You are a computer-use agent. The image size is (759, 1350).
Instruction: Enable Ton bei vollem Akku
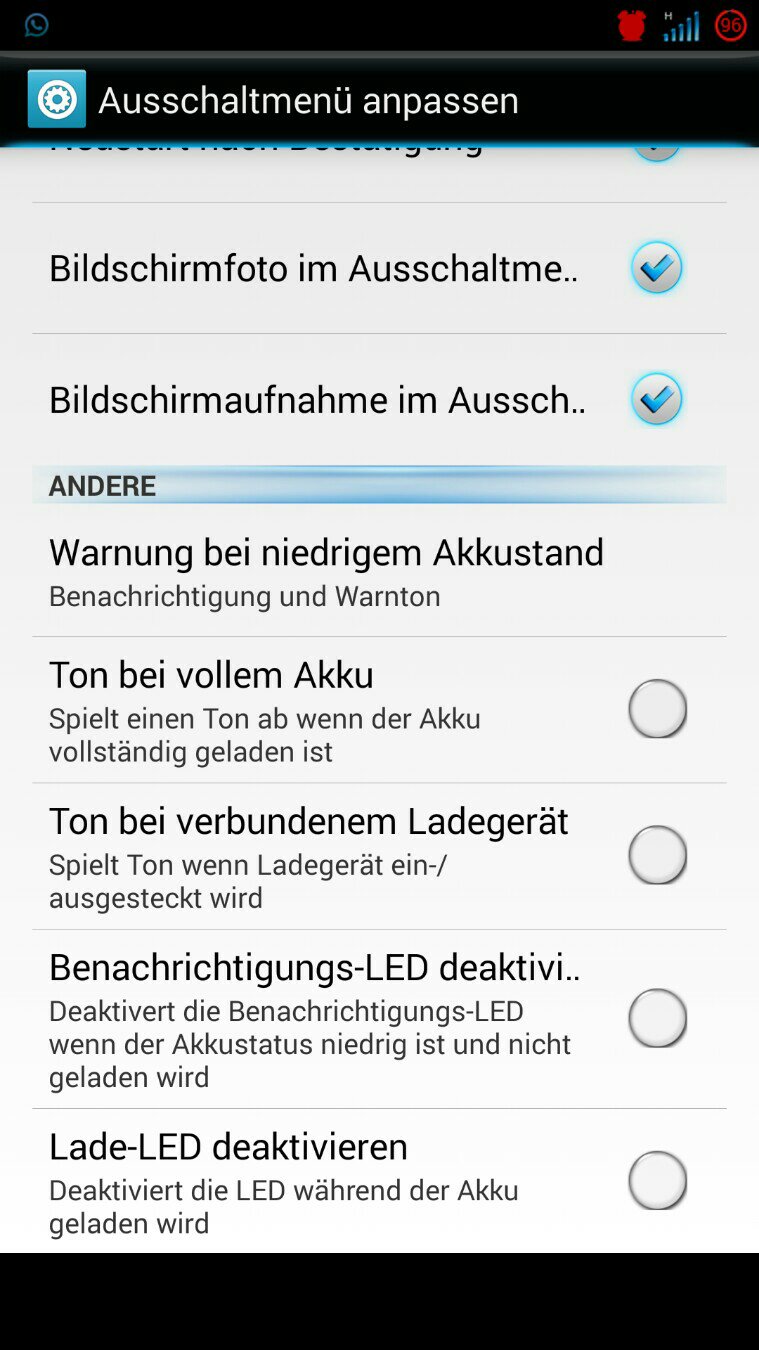(657, 709)
